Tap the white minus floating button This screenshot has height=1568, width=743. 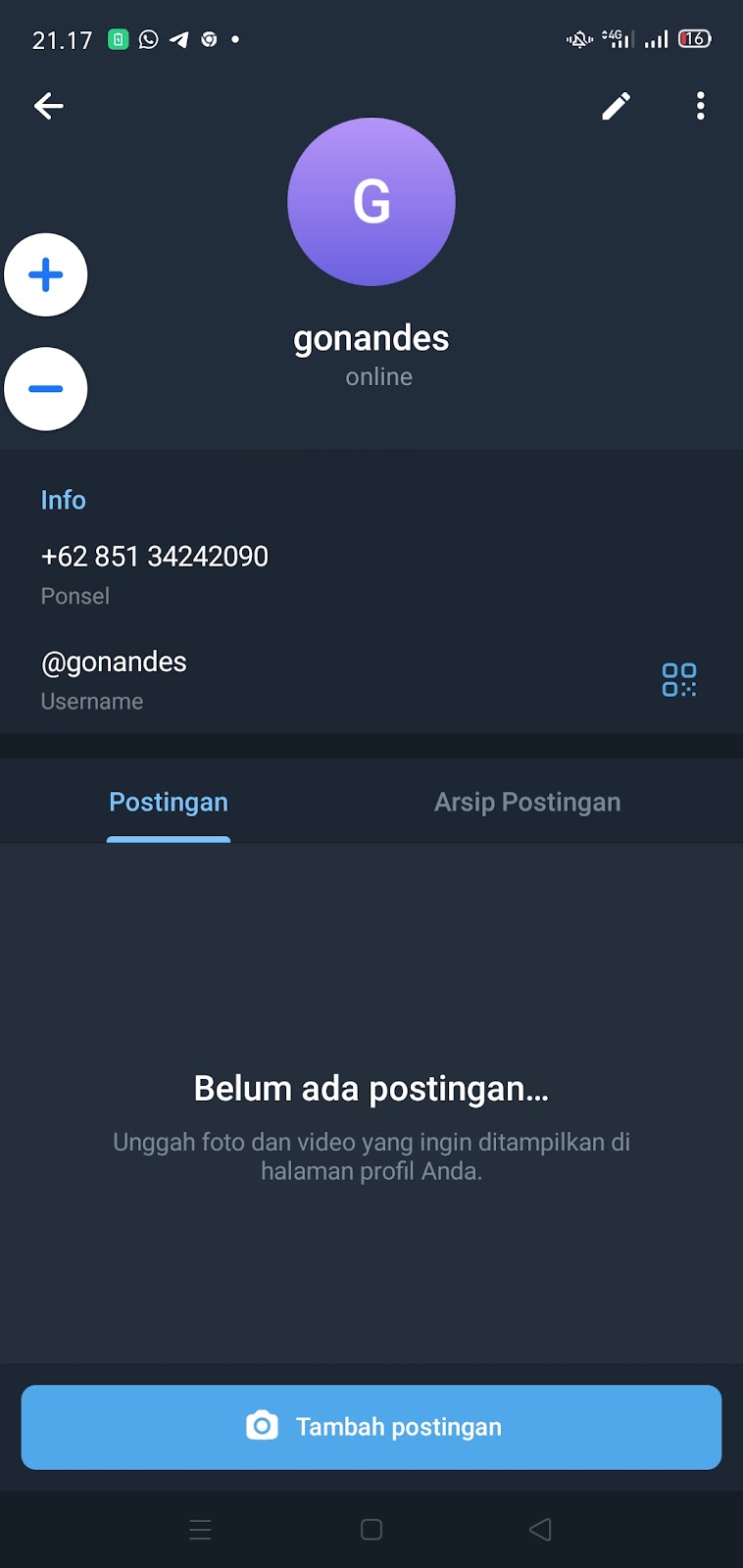(x=46, y=389)
